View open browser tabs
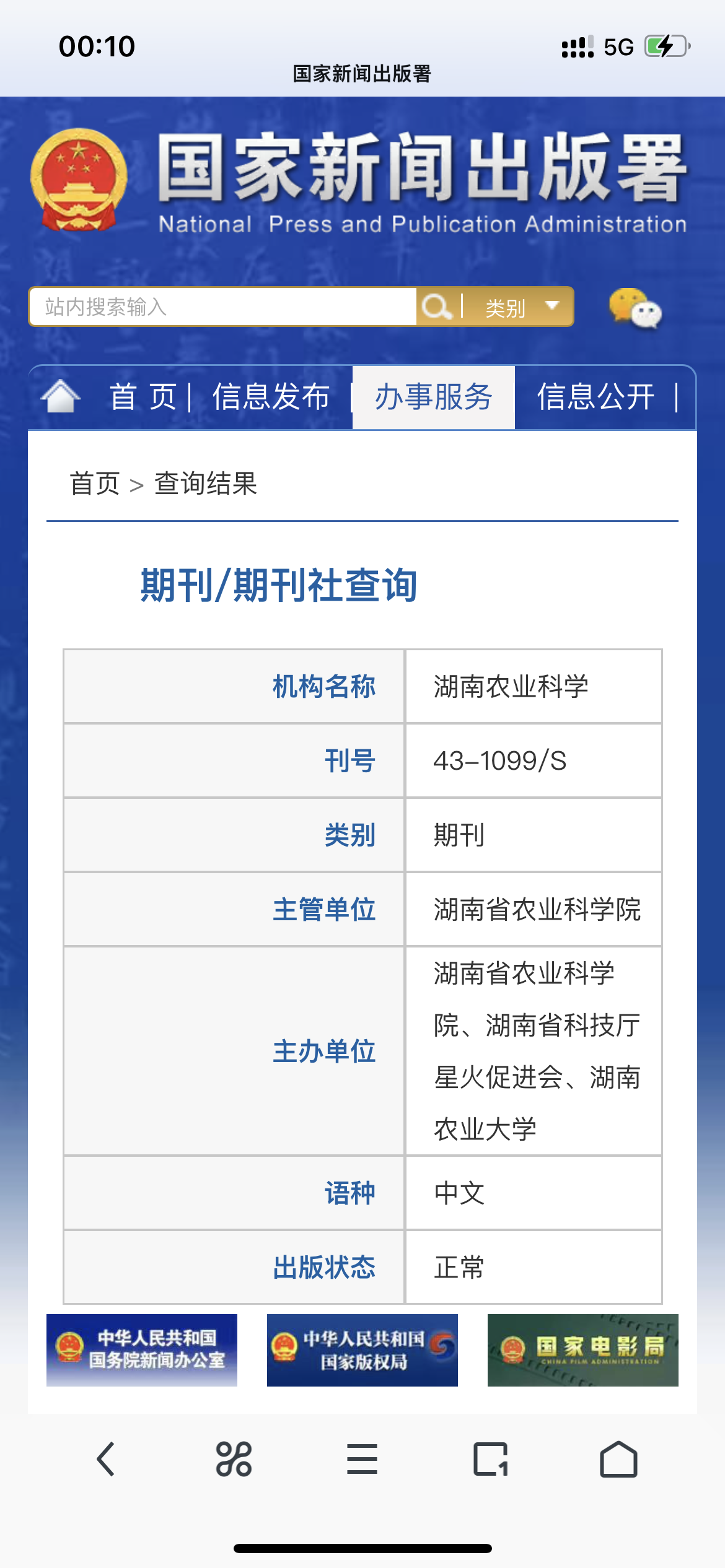 (491, 1459)
